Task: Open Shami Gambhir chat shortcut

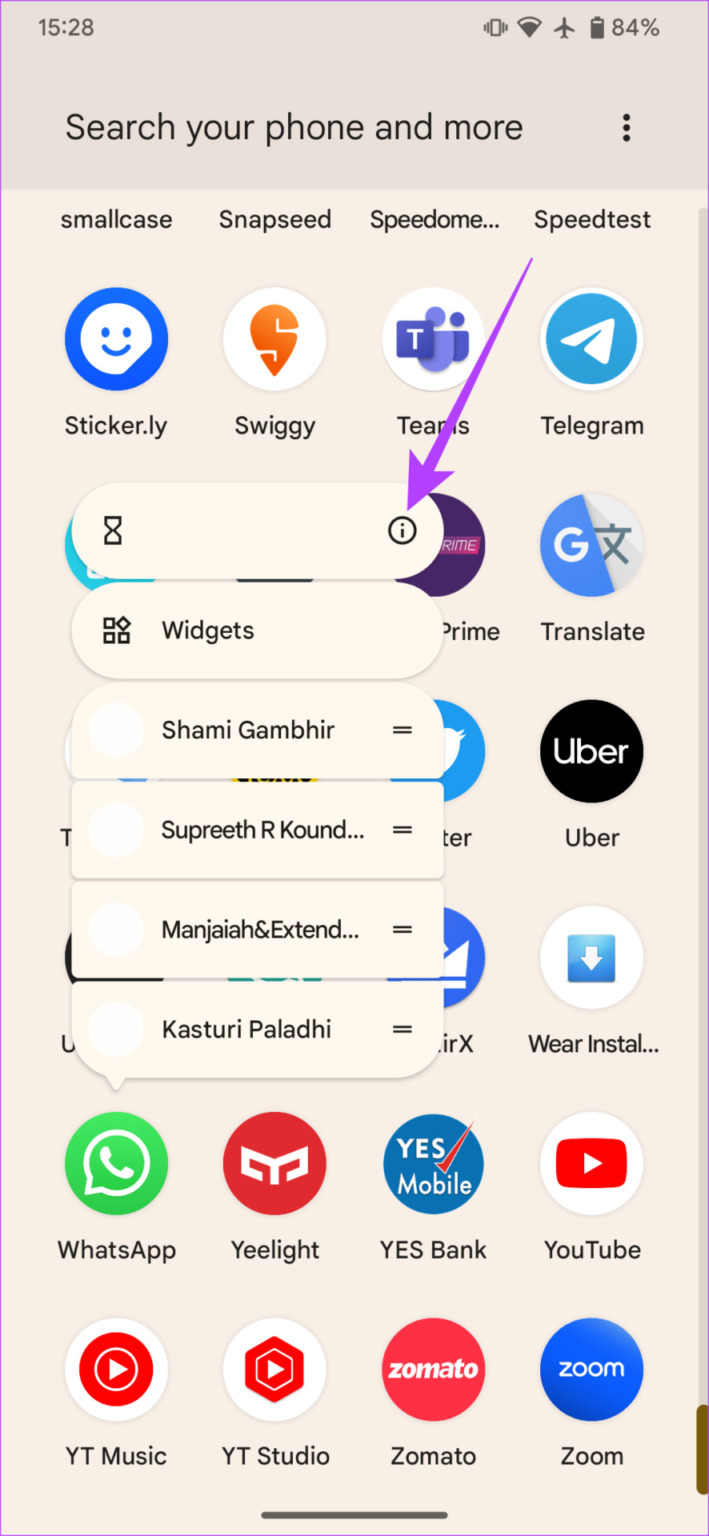Action: 248,730
